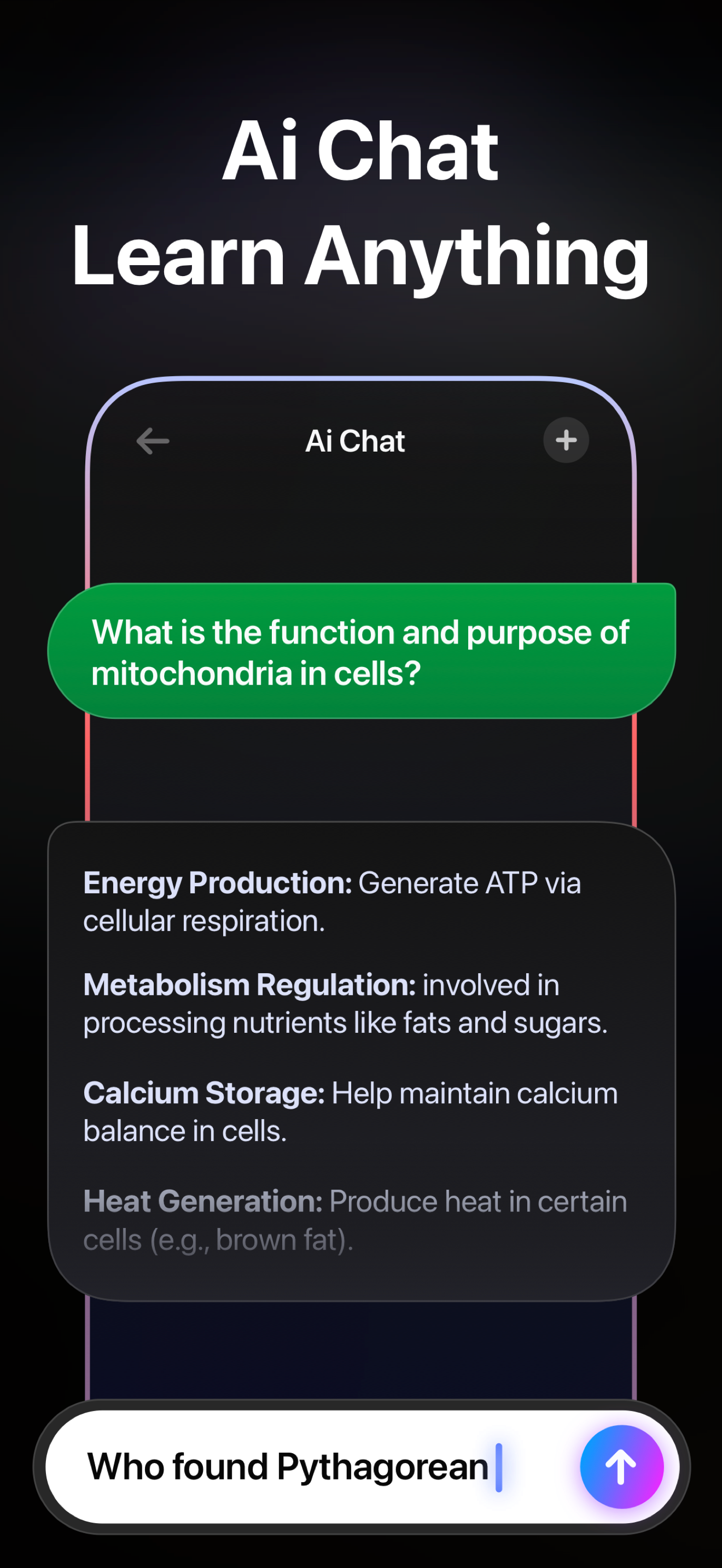Viewport: 722px width, 1568px height.
Task: Click inside the message input field
Action: click(x=292, y=1466)
